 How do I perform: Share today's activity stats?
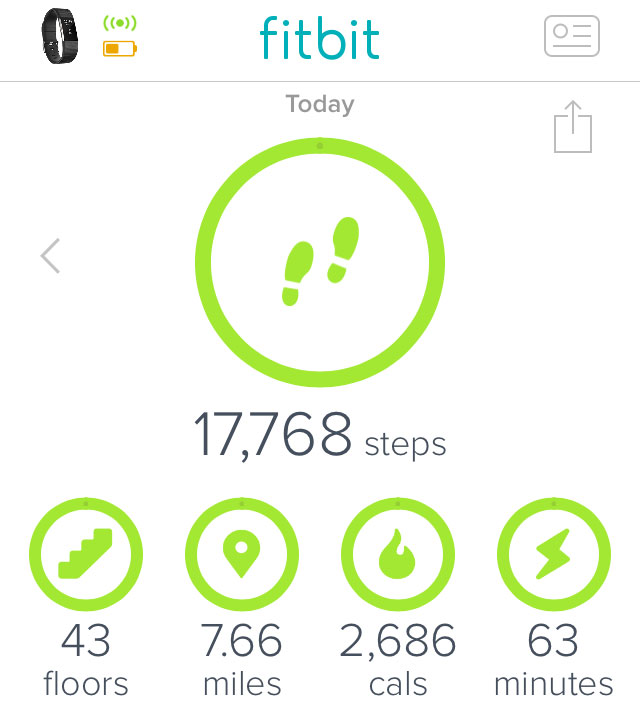pos(573,127)
